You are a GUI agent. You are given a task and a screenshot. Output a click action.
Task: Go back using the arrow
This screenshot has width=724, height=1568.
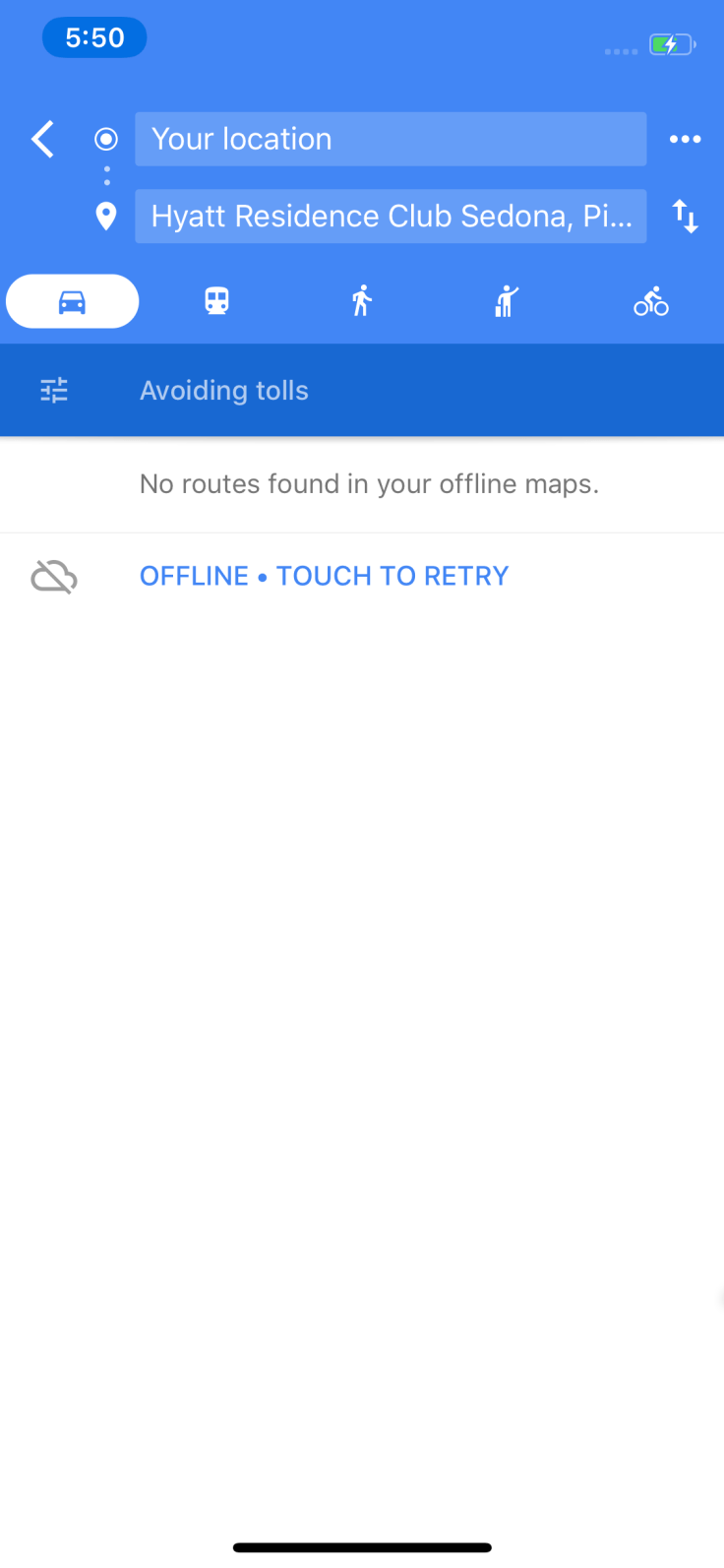coord(42,139)
